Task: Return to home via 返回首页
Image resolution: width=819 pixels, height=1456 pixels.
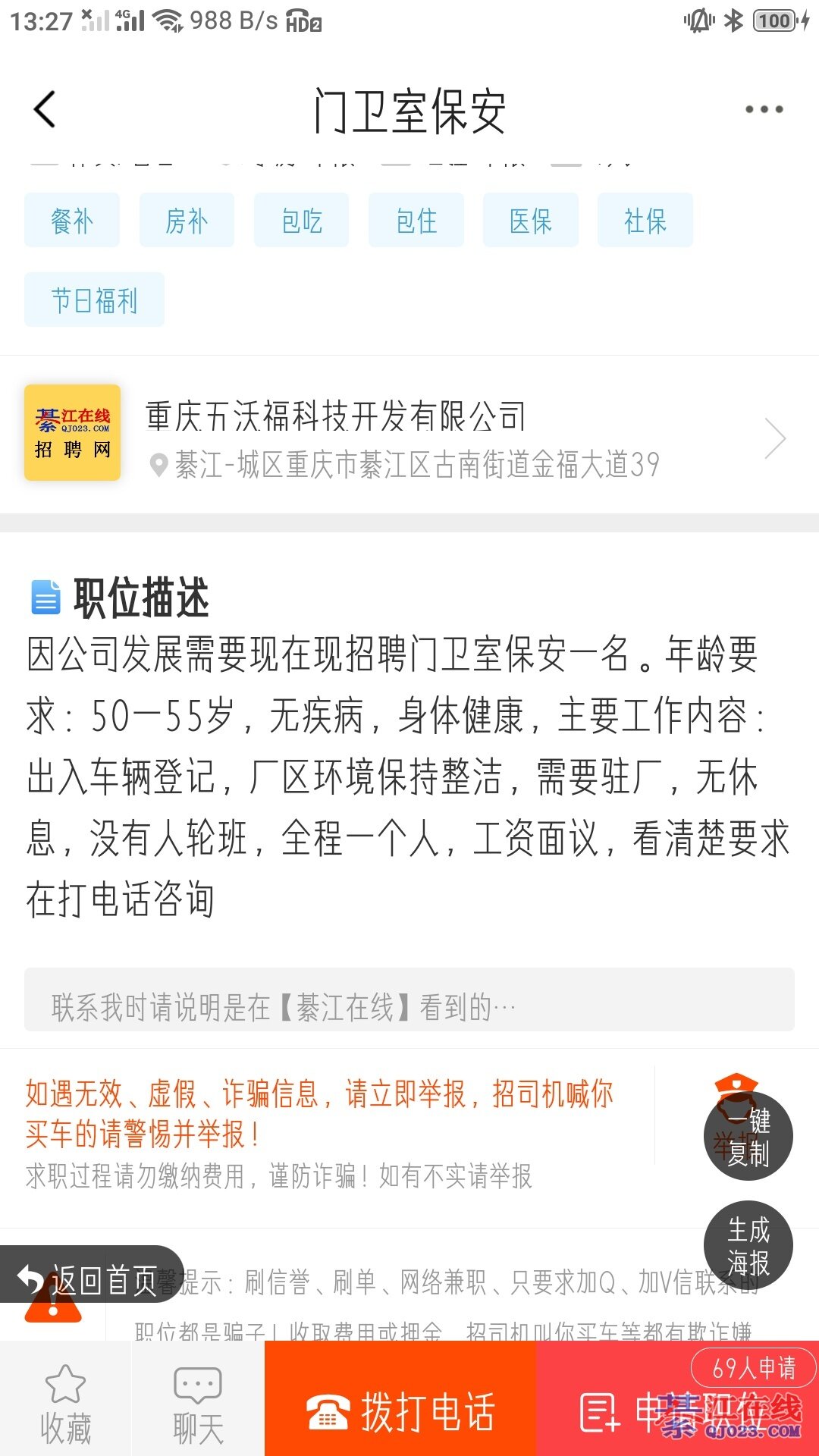Action: [x=91, y=1281]
